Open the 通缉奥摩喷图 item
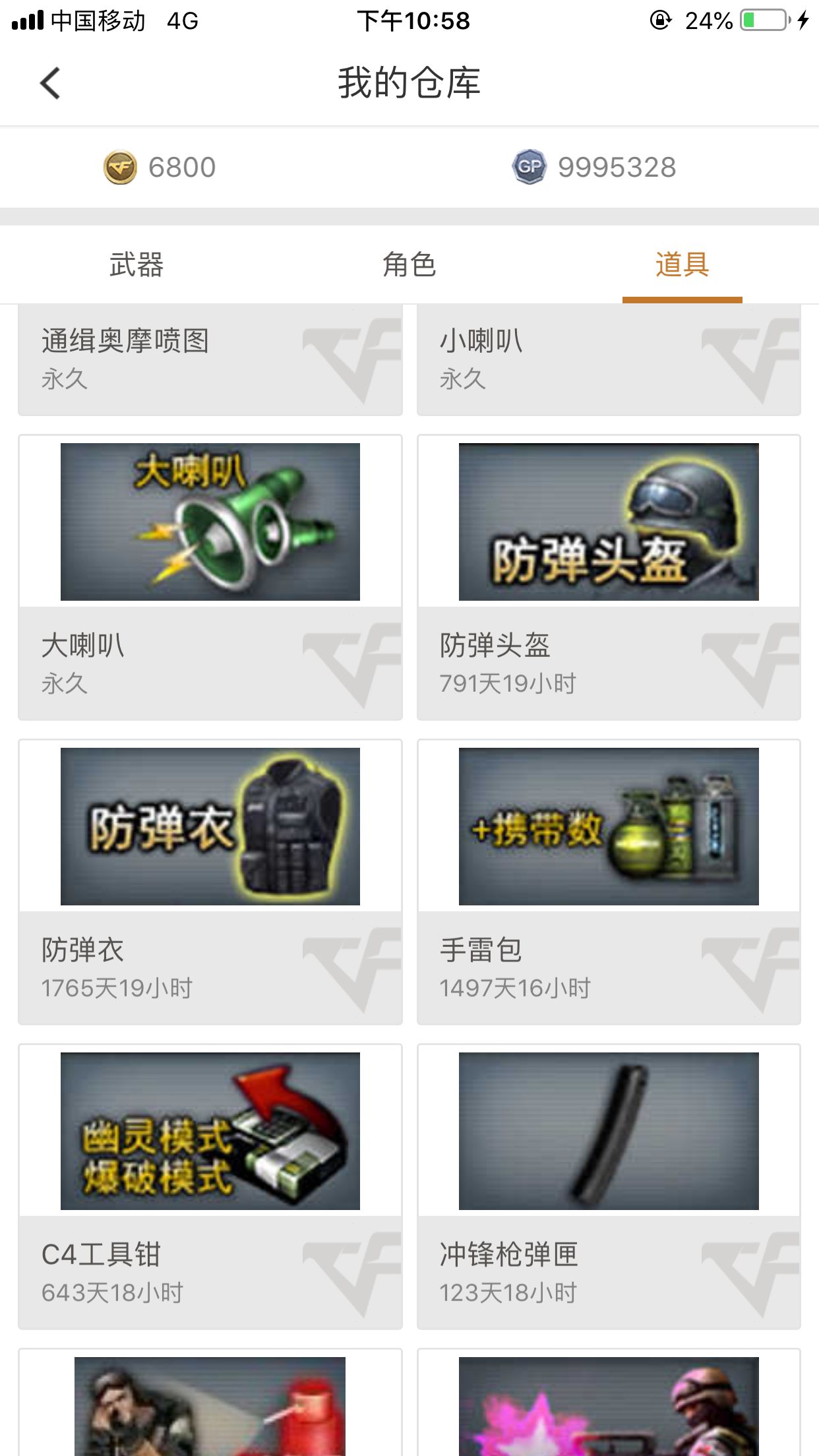 210,360
